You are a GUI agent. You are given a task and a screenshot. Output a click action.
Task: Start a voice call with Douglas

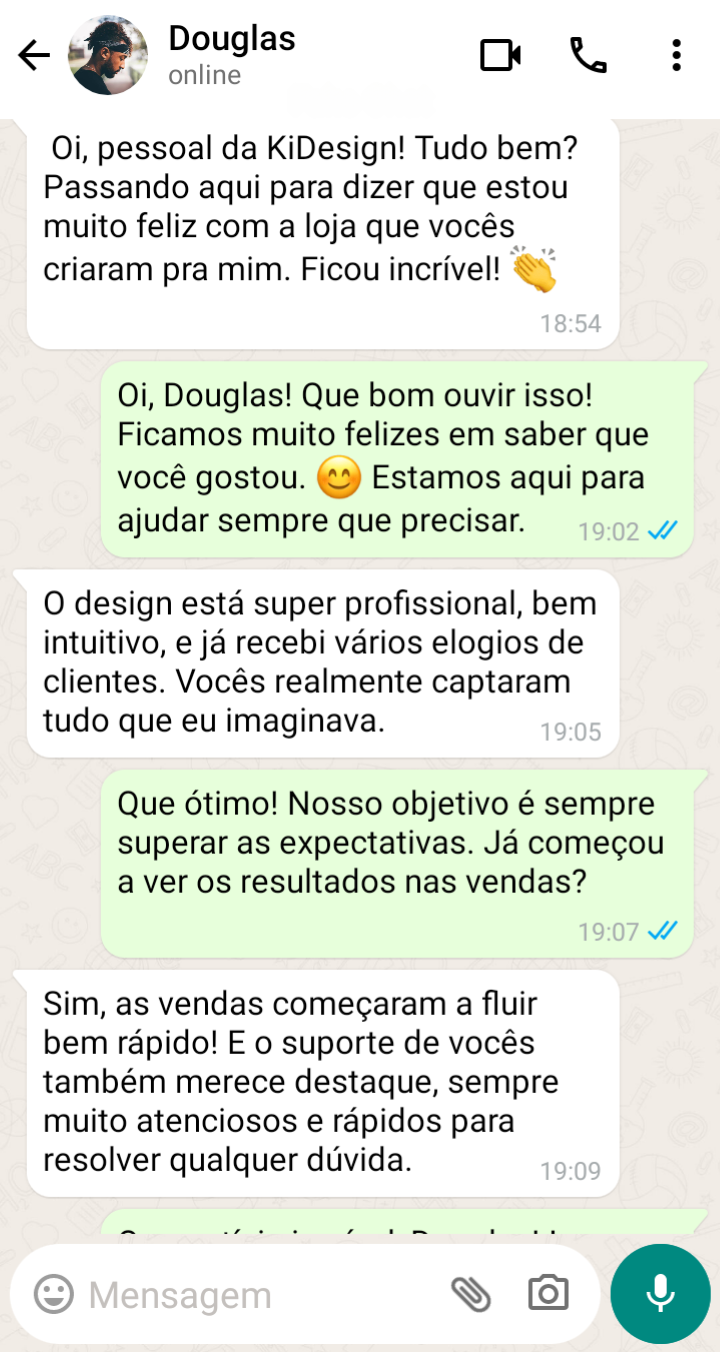click(x=588, y=55)
